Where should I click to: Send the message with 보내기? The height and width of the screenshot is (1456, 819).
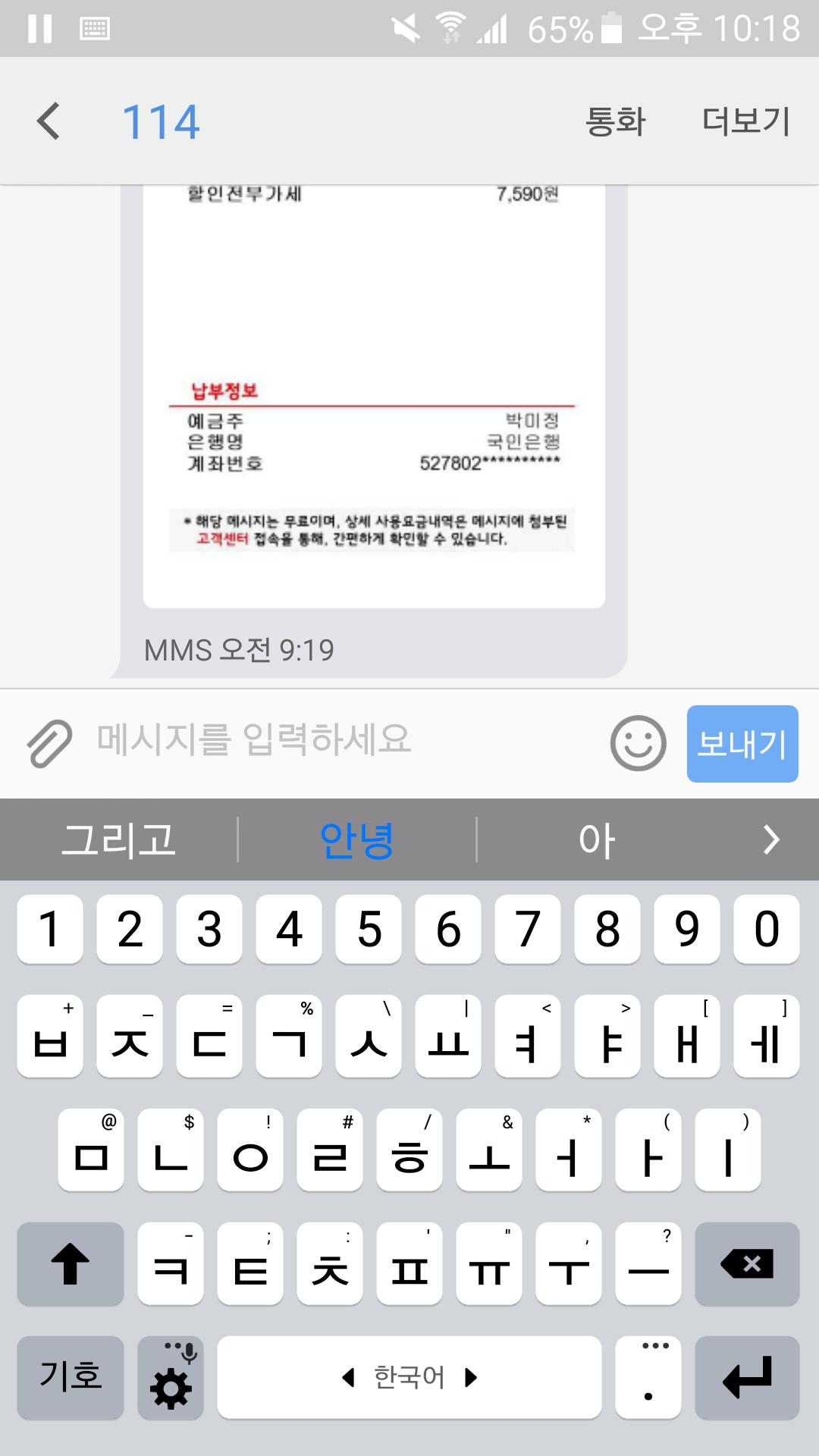point(742,743)
